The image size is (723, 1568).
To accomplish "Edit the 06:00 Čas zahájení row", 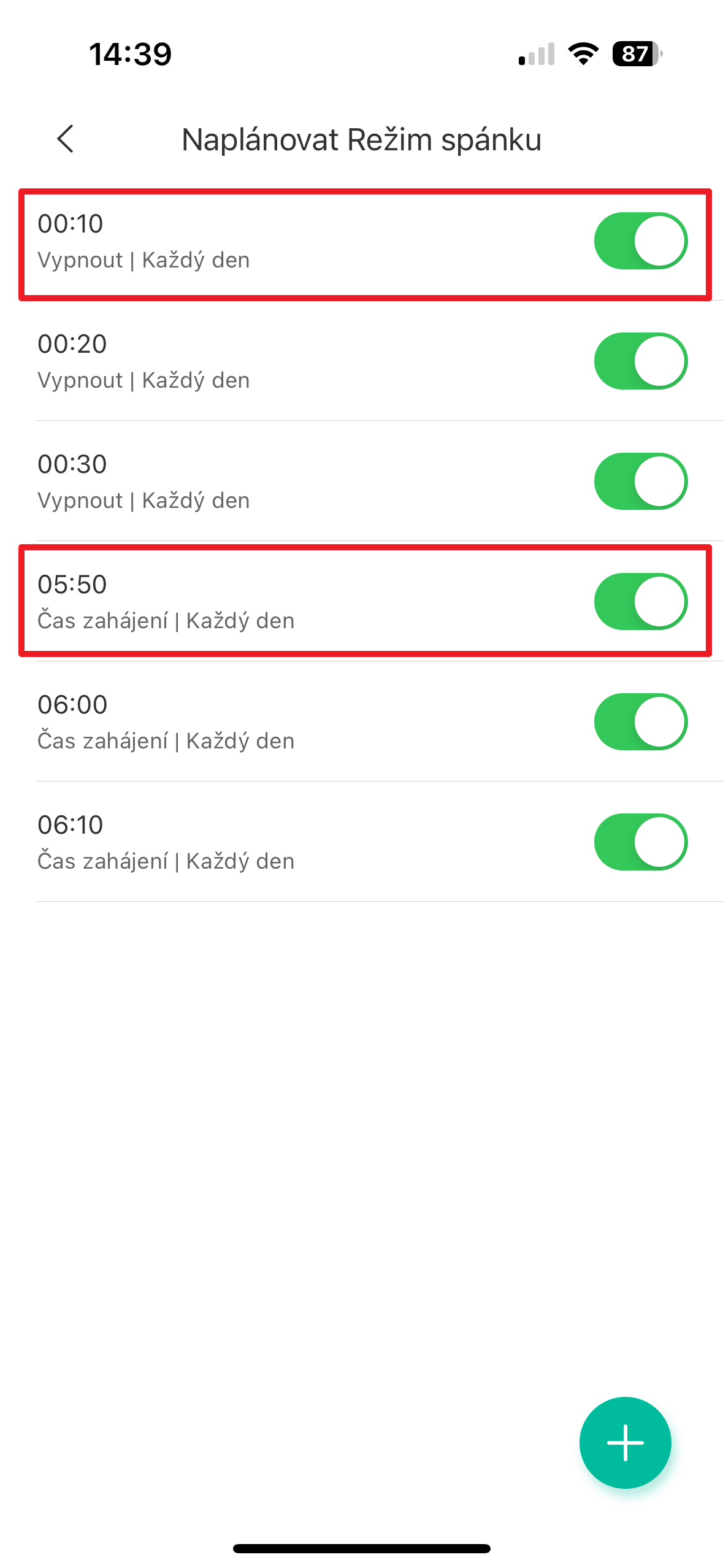I will click(x=245, y=723).
